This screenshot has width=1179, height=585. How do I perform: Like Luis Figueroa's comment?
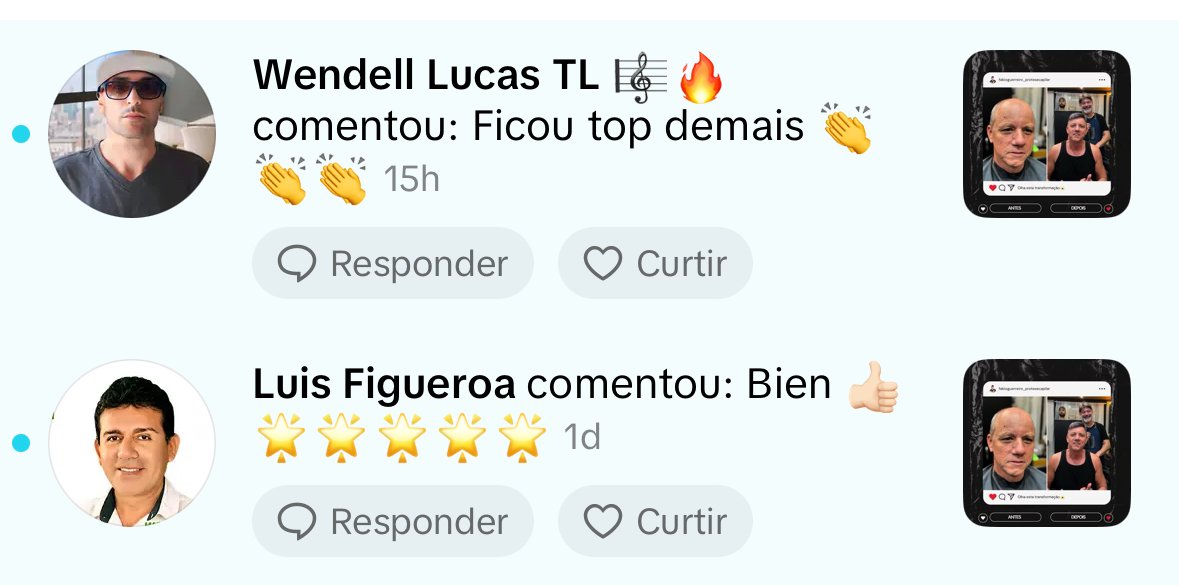[655, 522]
